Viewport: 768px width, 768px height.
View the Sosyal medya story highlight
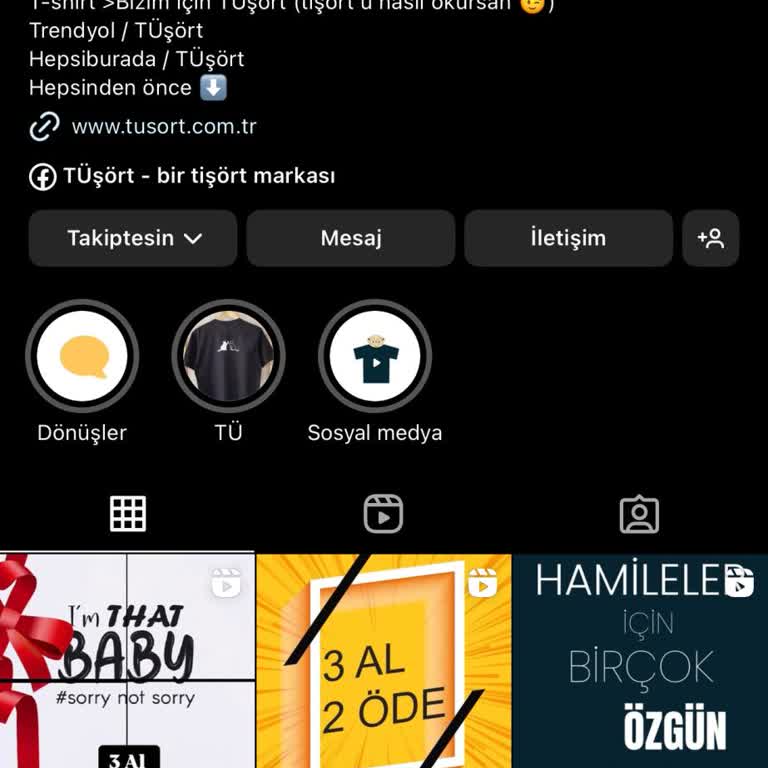click(x=375, y=357)
